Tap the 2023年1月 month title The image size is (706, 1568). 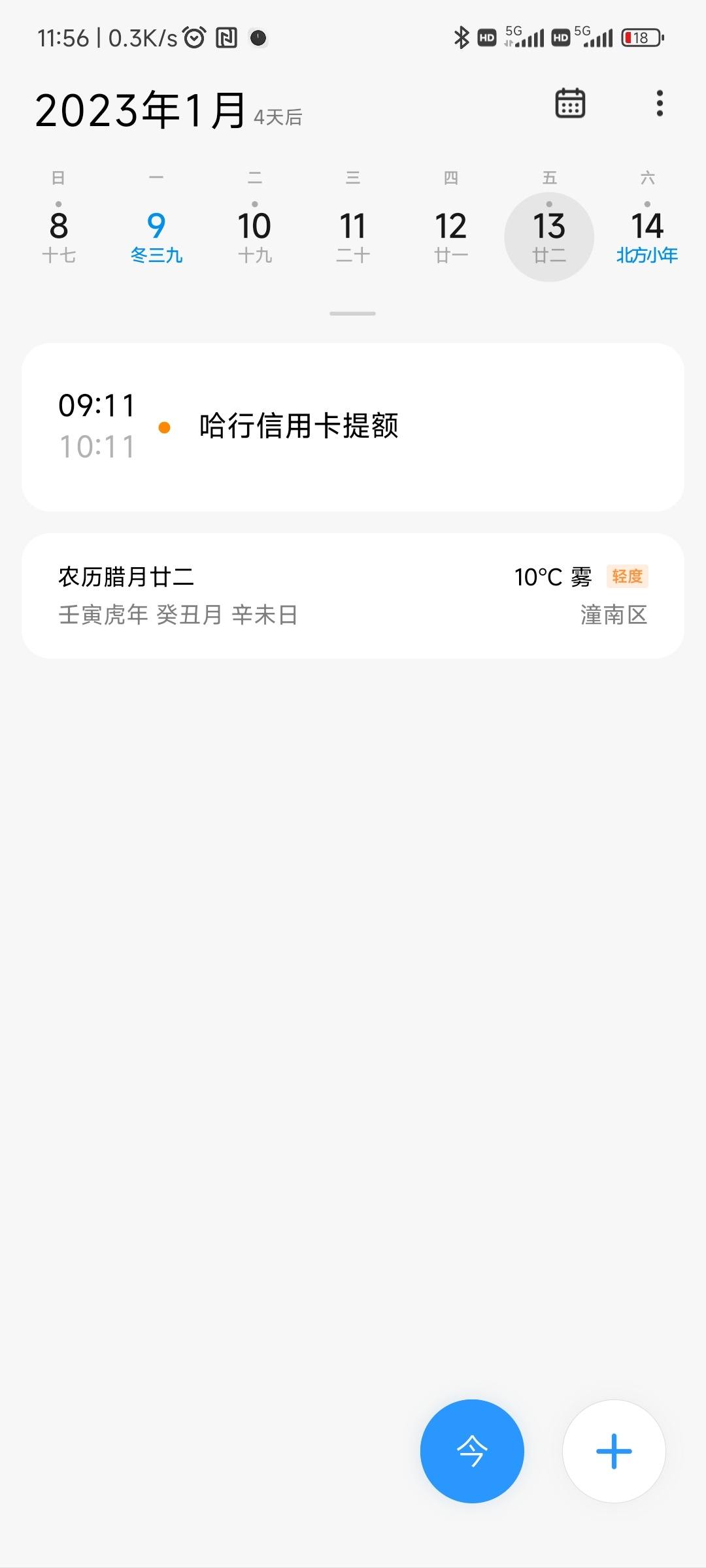click(x=141, y=110)
